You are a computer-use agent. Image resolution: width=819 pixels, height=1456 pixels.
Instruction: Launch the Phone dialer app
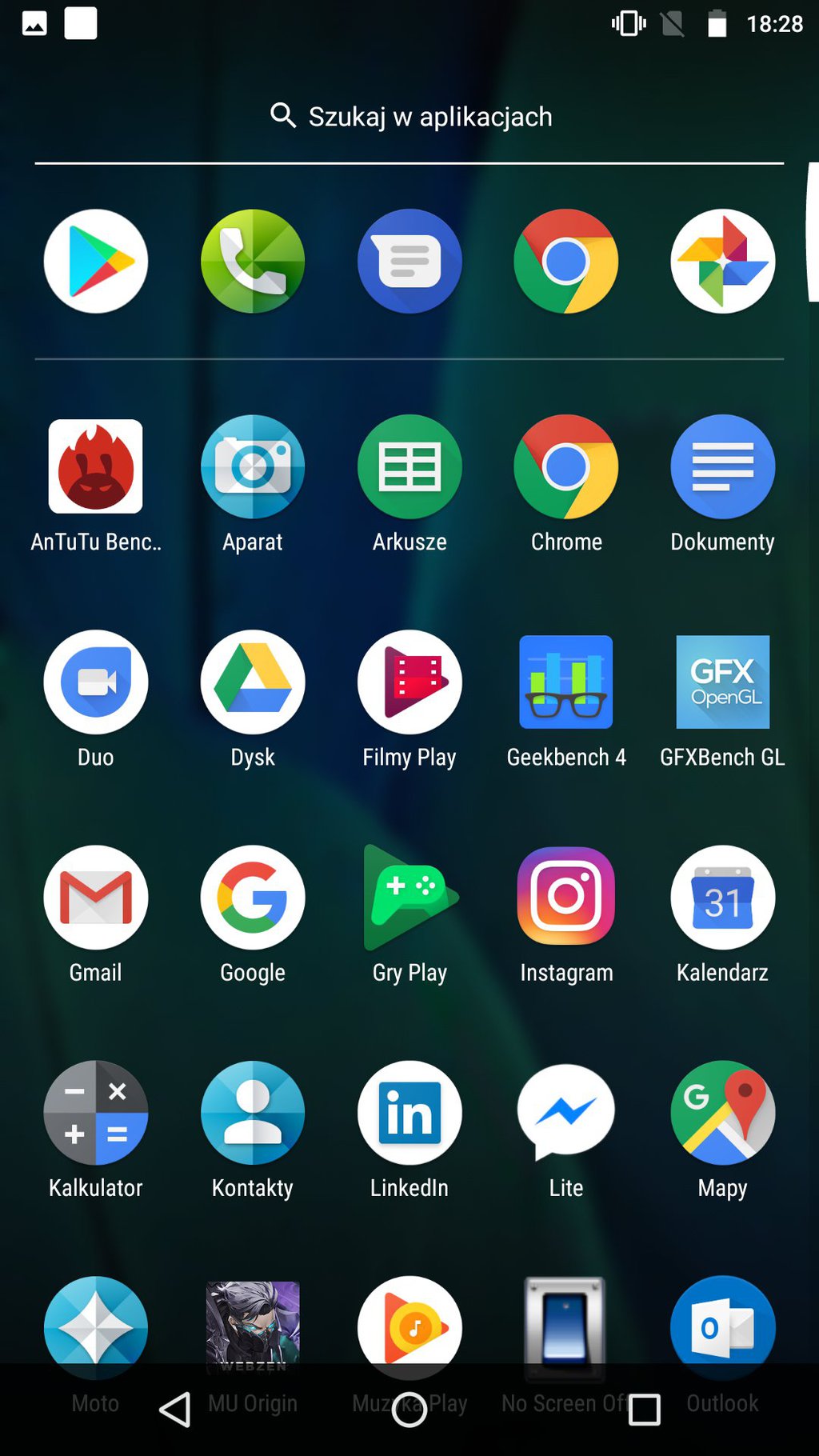pyautogui.click(x=253, y=262)
